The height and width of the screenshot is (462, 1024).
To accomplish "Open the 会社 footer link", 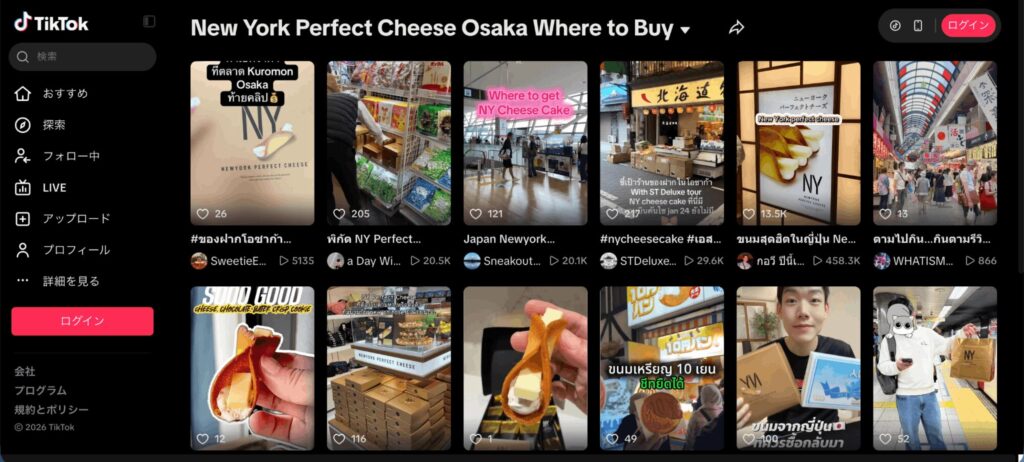I will click(x=25, y=371).
